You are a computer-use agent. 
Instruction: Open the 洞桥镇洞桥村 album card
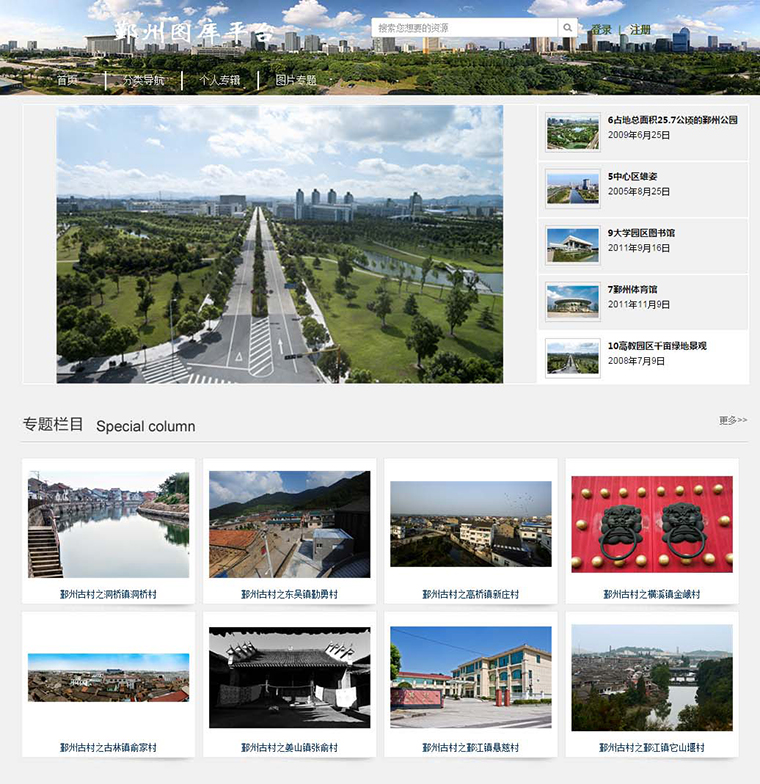click(x=108, y=531)
